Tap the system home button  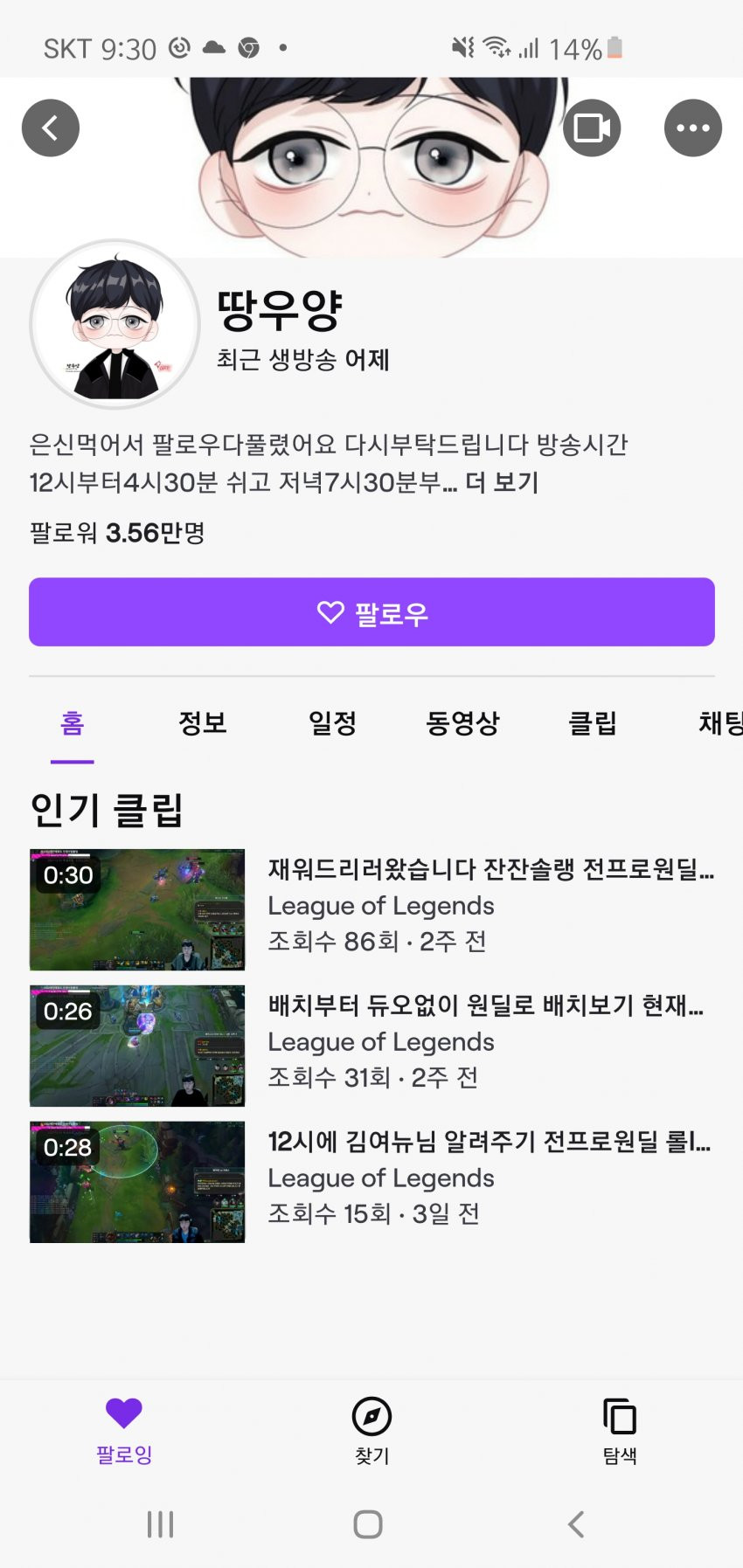pos(368,1524)
